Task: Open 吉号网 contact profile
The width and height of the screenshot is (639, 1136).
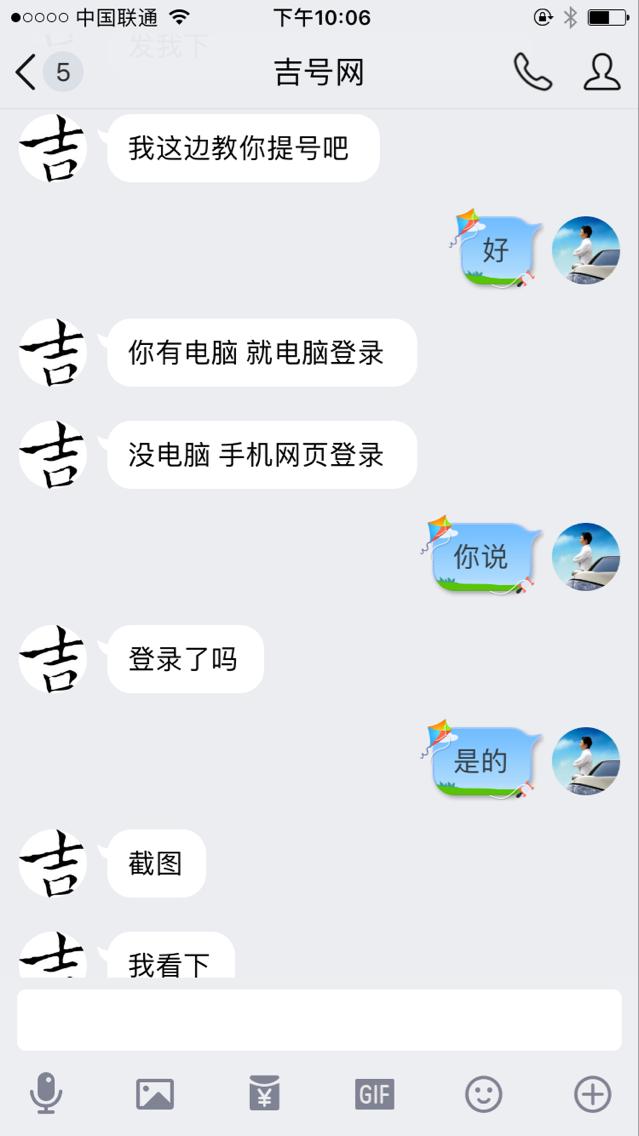Action: (x=601, y=72)
